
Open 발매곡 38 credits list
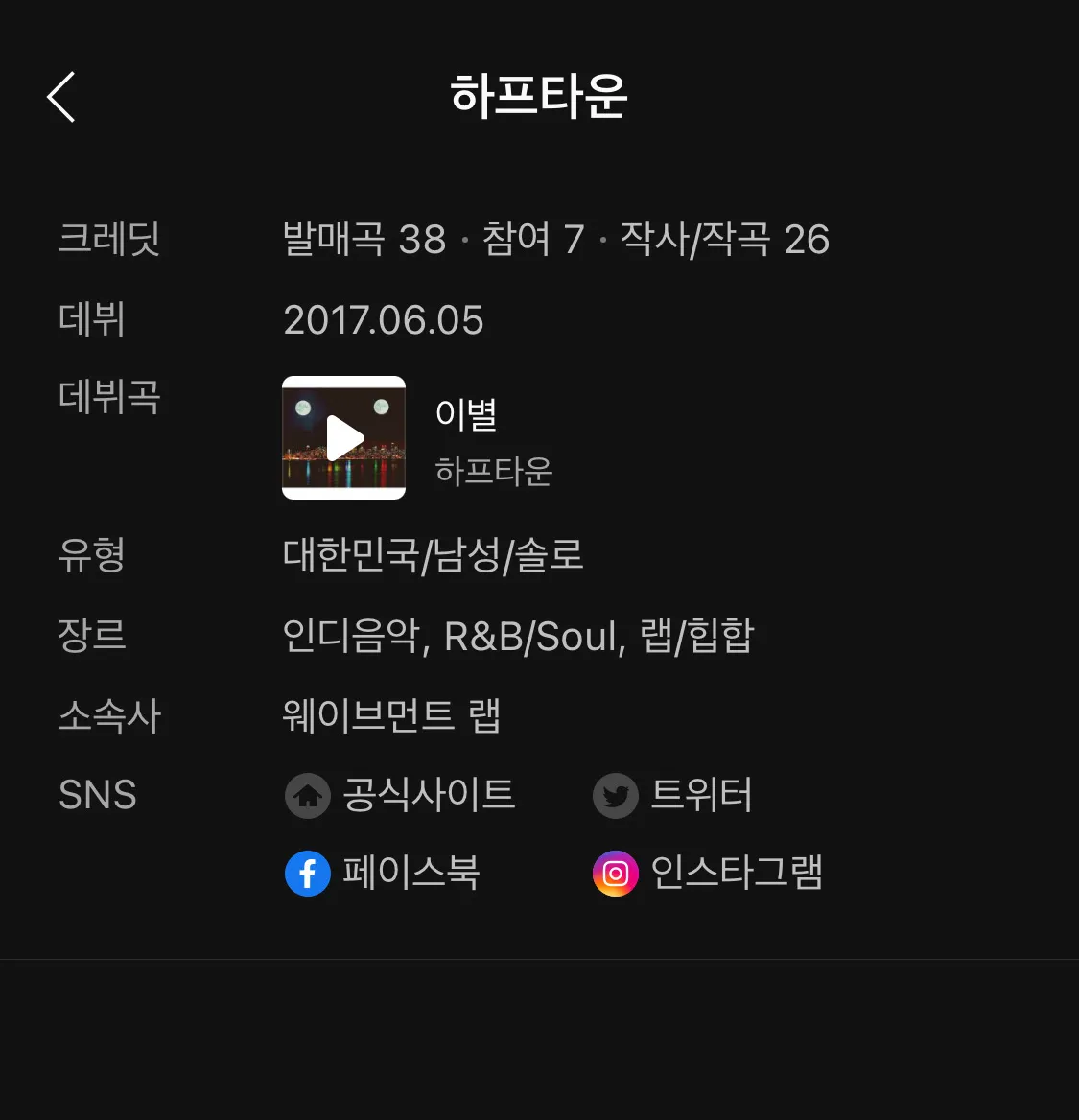366,242
